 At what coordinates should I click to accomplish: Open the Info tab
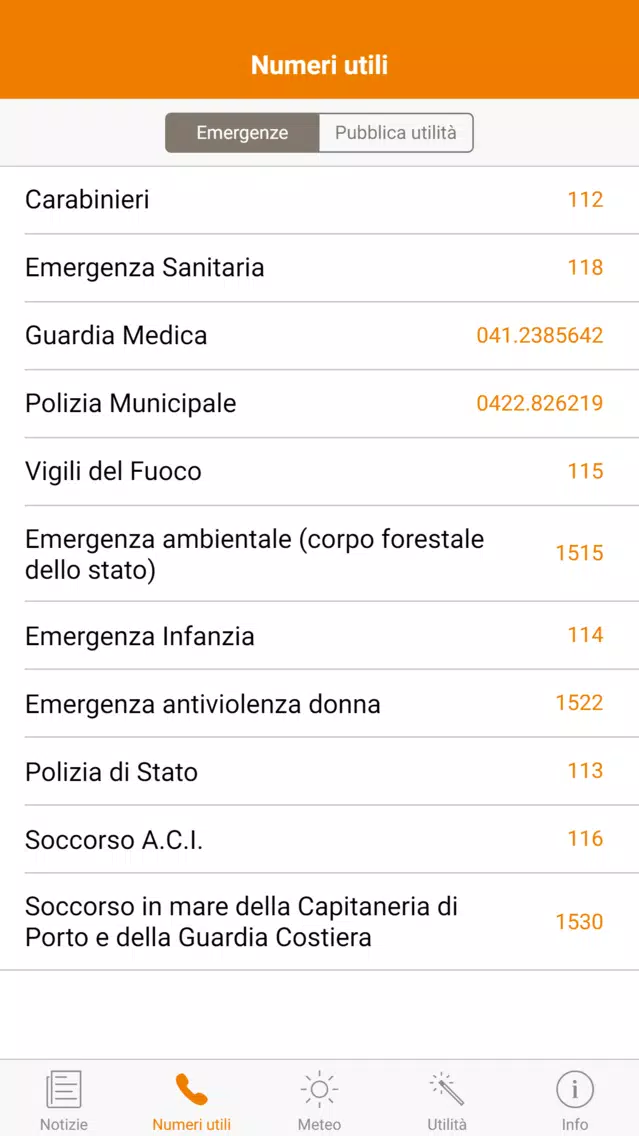tap(575, 1100)
